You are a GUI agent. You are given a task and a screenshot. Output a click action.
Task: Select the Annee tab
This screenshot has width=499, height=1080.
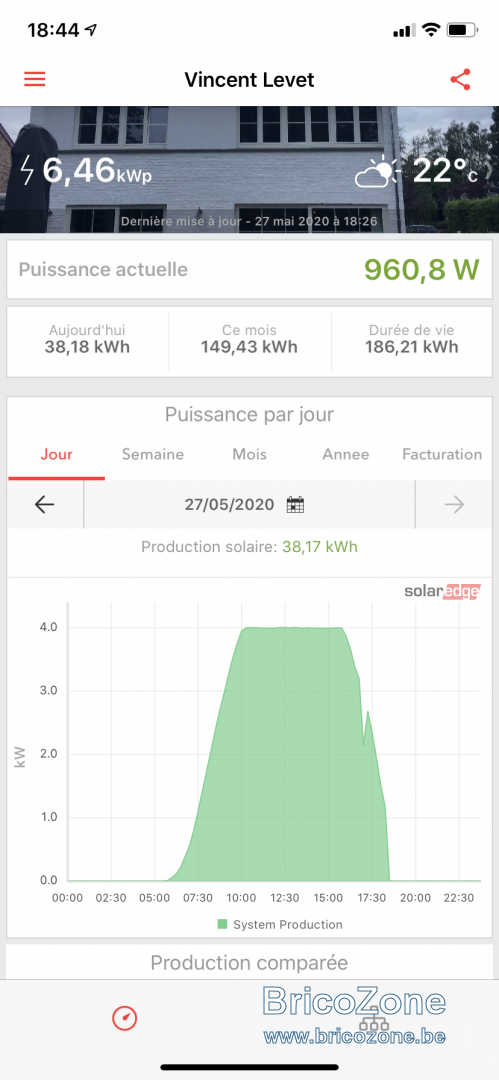coord(346,455)
